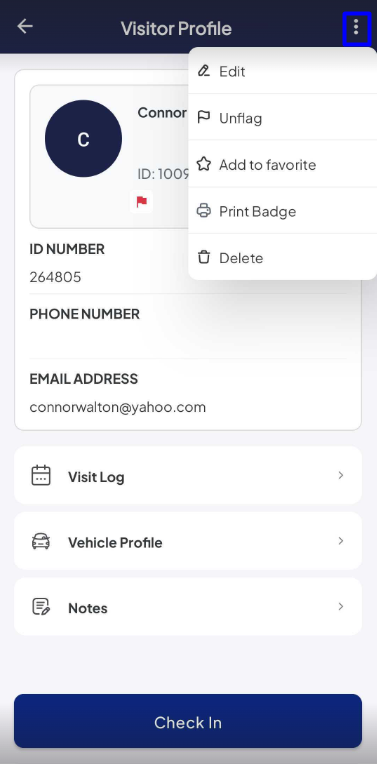Screen dimensions: 377x764
Task: Select Edit from the menu
Action: (x=283, y=71)
